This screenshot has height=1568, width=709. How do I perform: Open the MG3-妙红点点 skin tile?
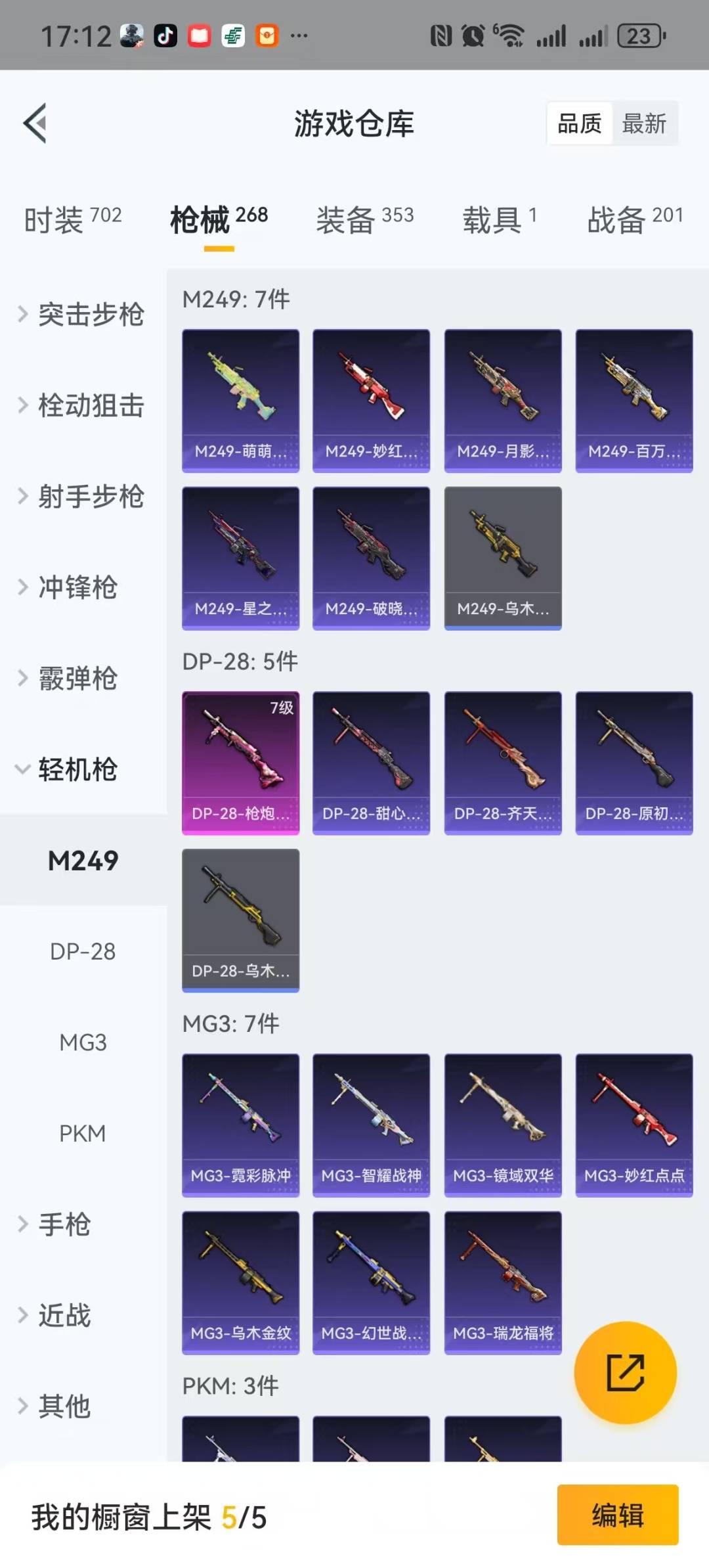click(634, 1125)
